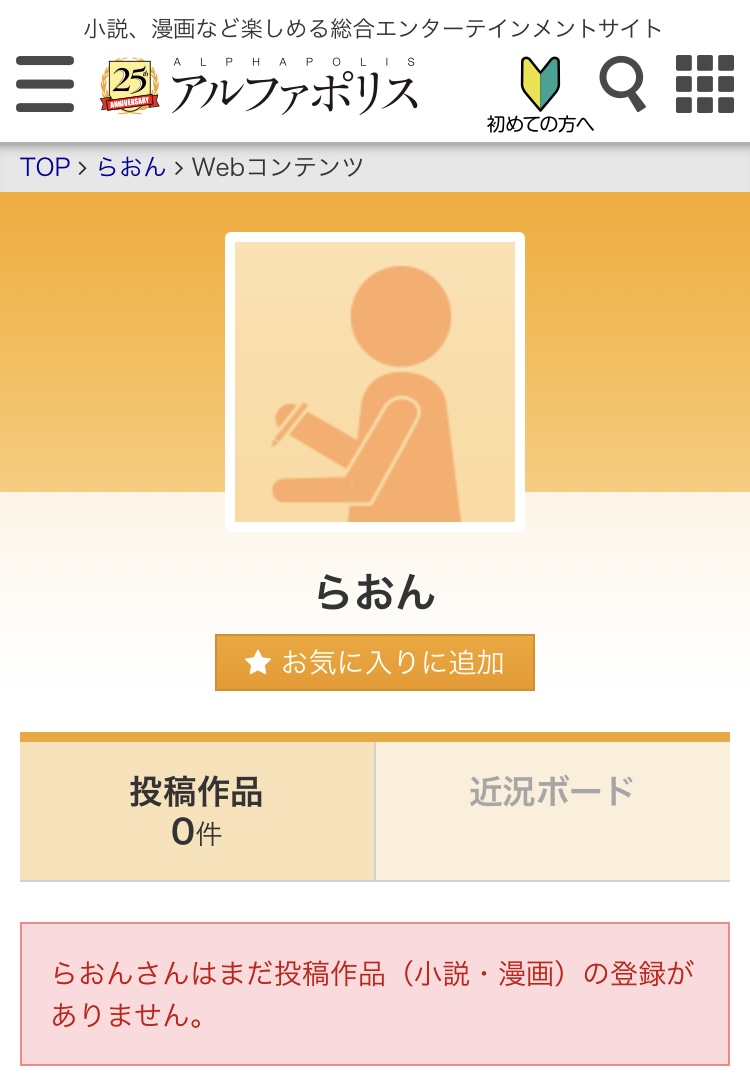The height and width of the screenshot is (1077, 750).
Task: Open the search magnifier
Action: coord(622,84)
